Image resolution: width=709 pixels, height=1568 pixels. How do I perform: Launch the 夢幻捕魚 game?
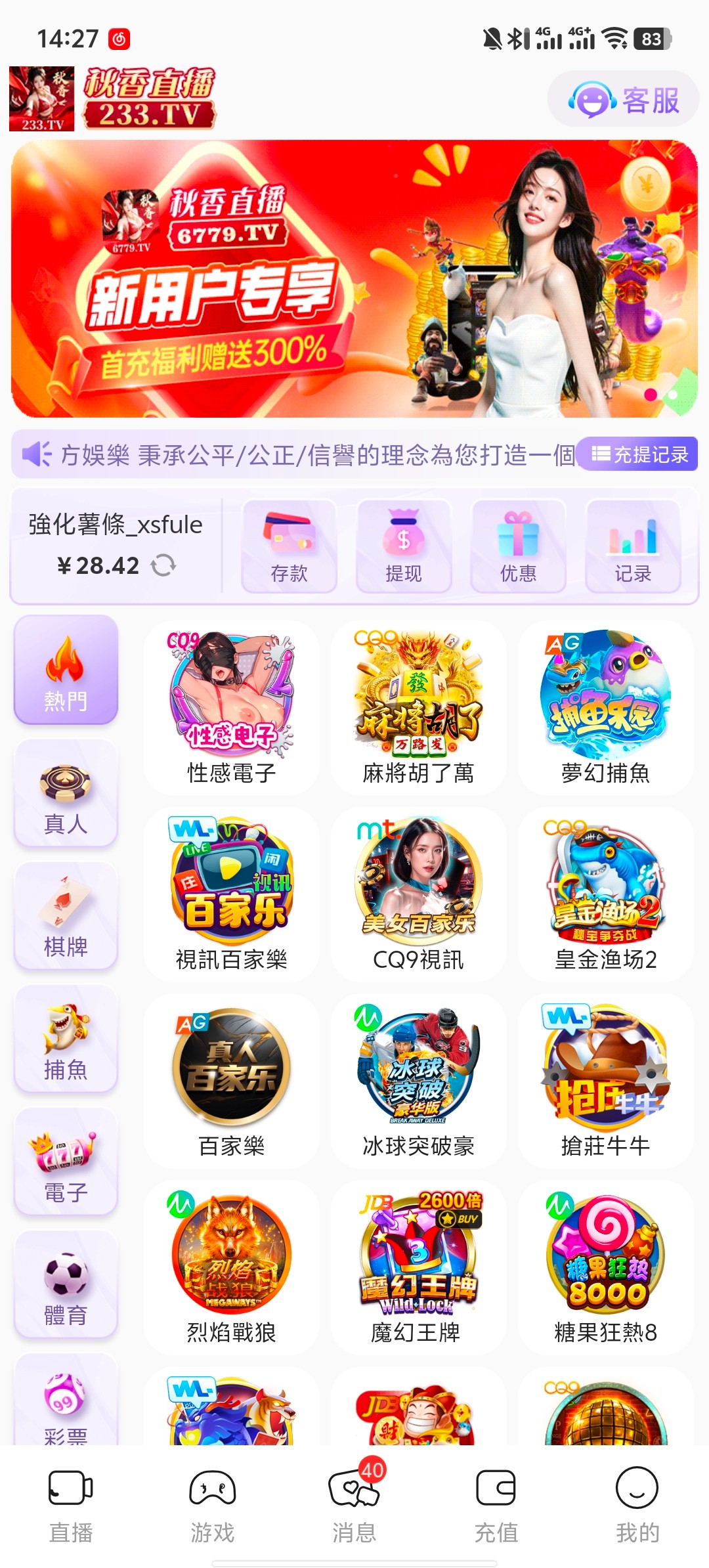605,708
